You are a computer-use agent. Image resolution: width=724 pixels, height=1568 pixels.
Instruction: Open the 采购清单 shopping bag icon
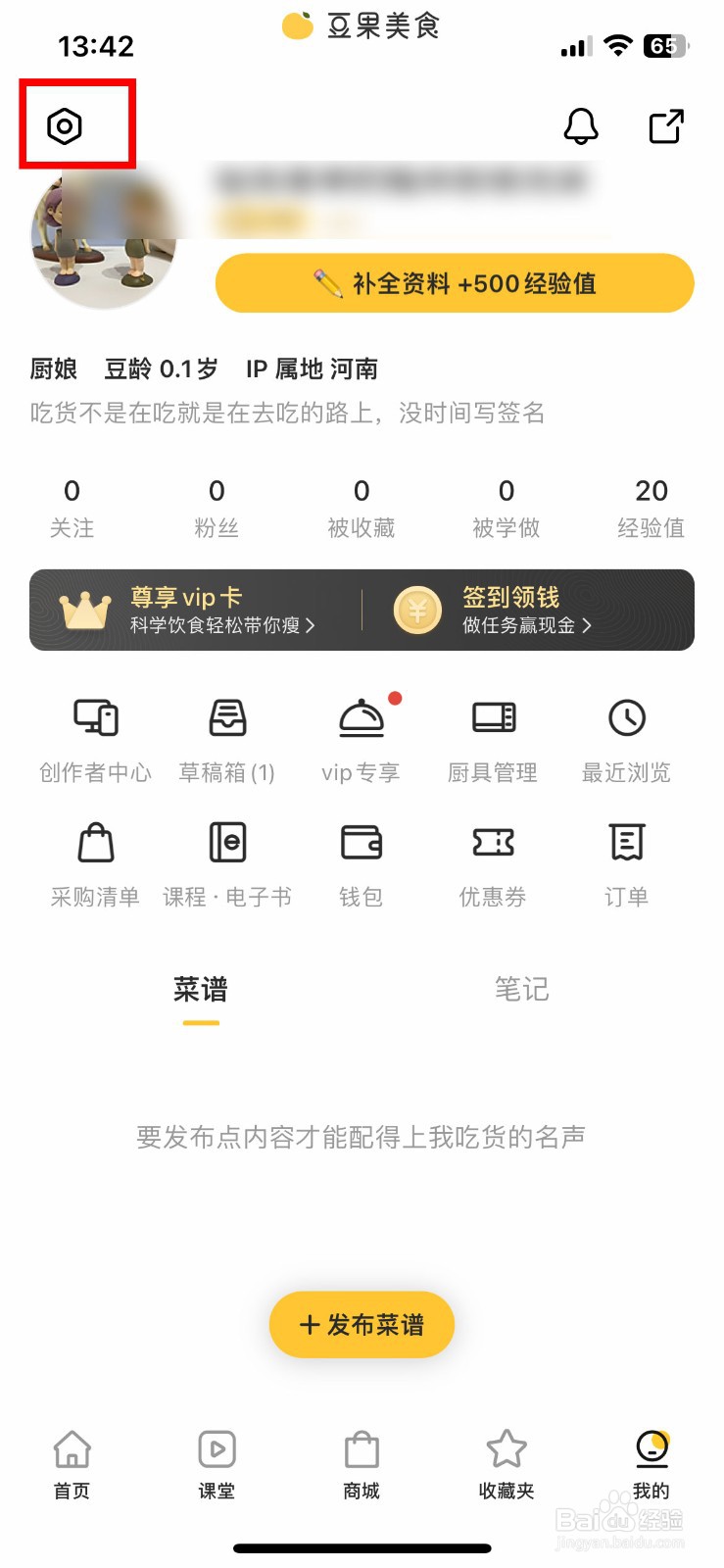coord(95,843)
